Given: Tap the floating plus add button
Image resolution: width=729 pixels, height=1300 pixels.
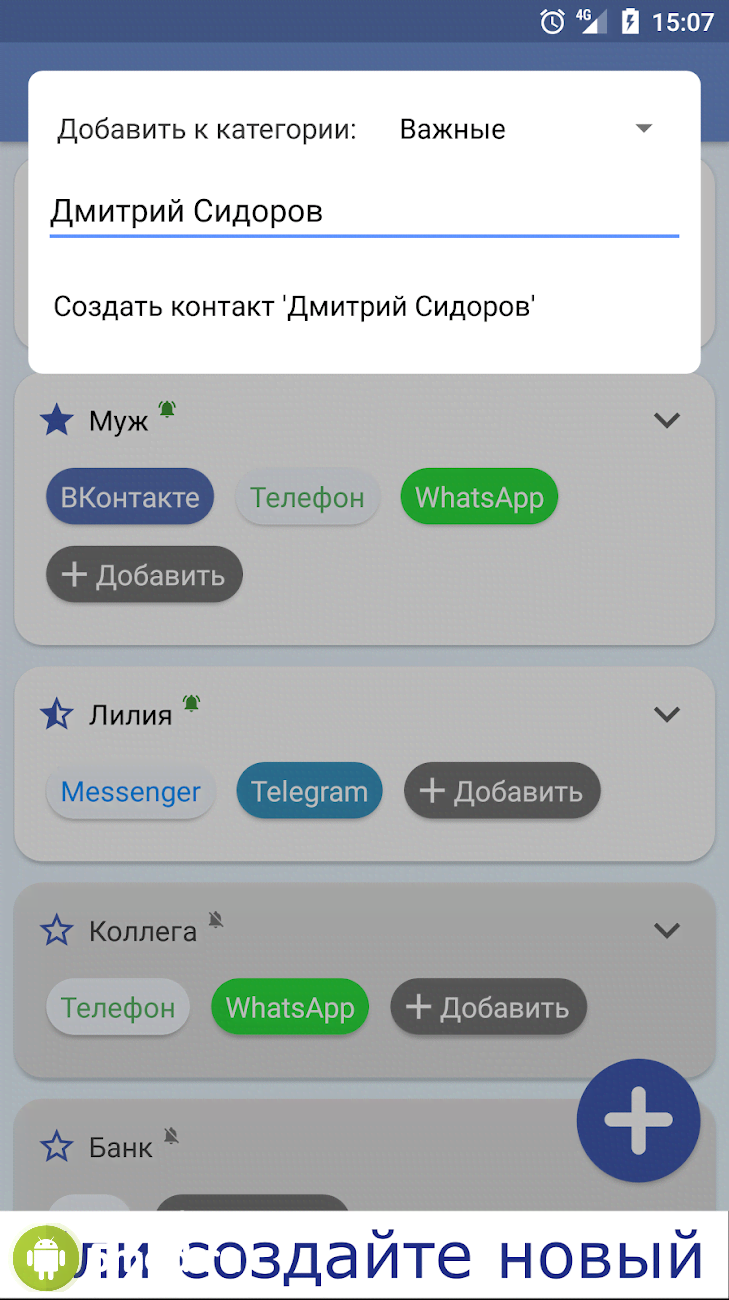Looking at the screenshot, I should 638,1120.
